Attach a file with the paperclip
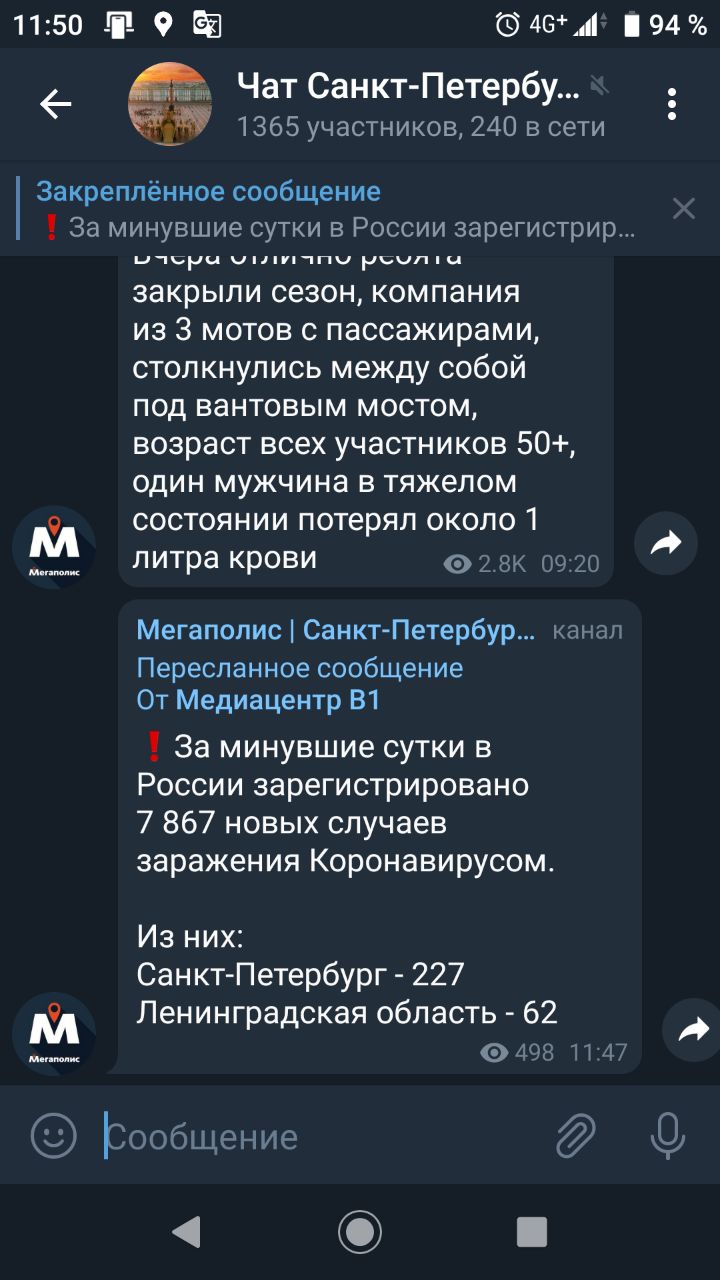 576,1136
